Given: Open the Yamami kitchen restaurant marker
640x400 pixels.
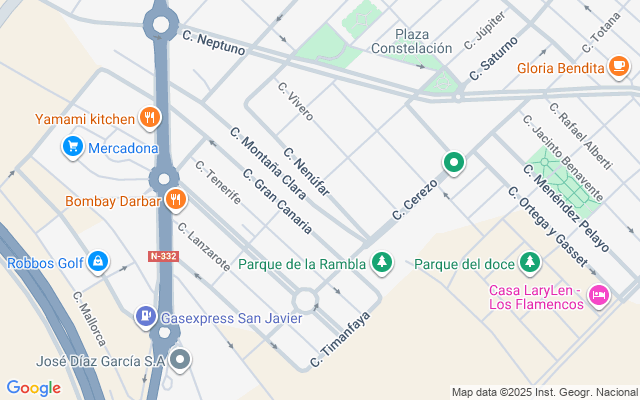Looking at the screenshot, I should pos(150,118).
